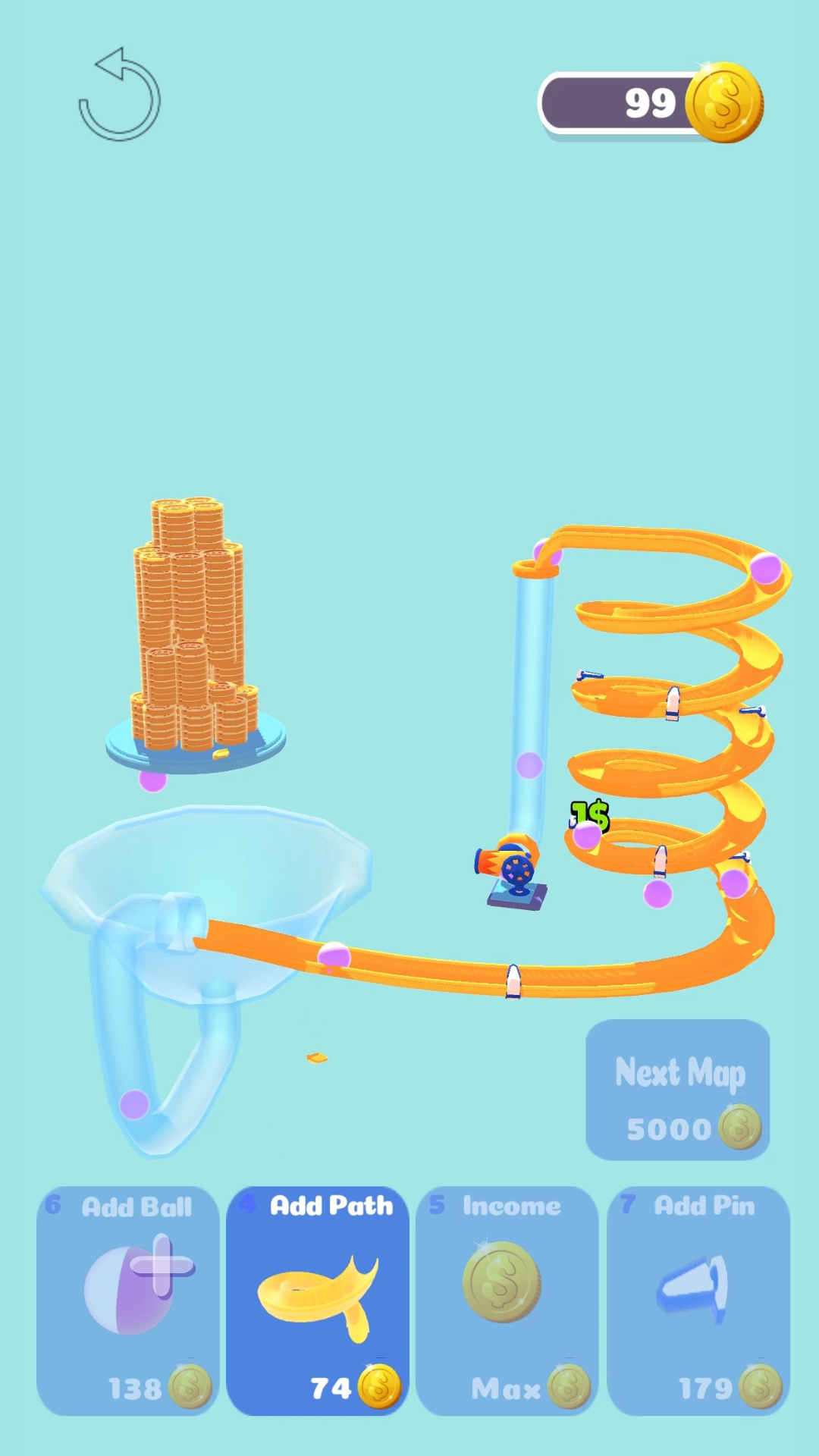
Task: Tap the stack of gold coins on the platform
Action: tap(190, 629)
